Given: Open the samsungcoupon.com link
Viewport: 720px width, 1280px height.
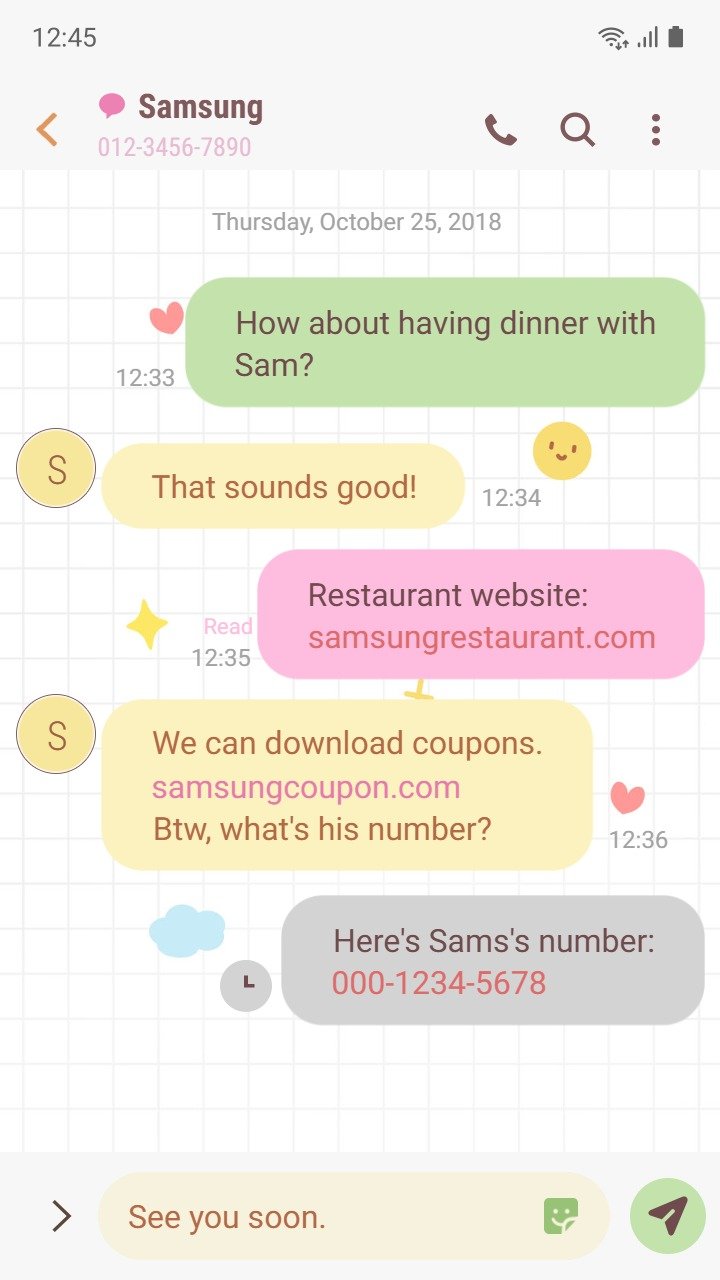Looking at the screenshot, I should [x=306, y=787].
